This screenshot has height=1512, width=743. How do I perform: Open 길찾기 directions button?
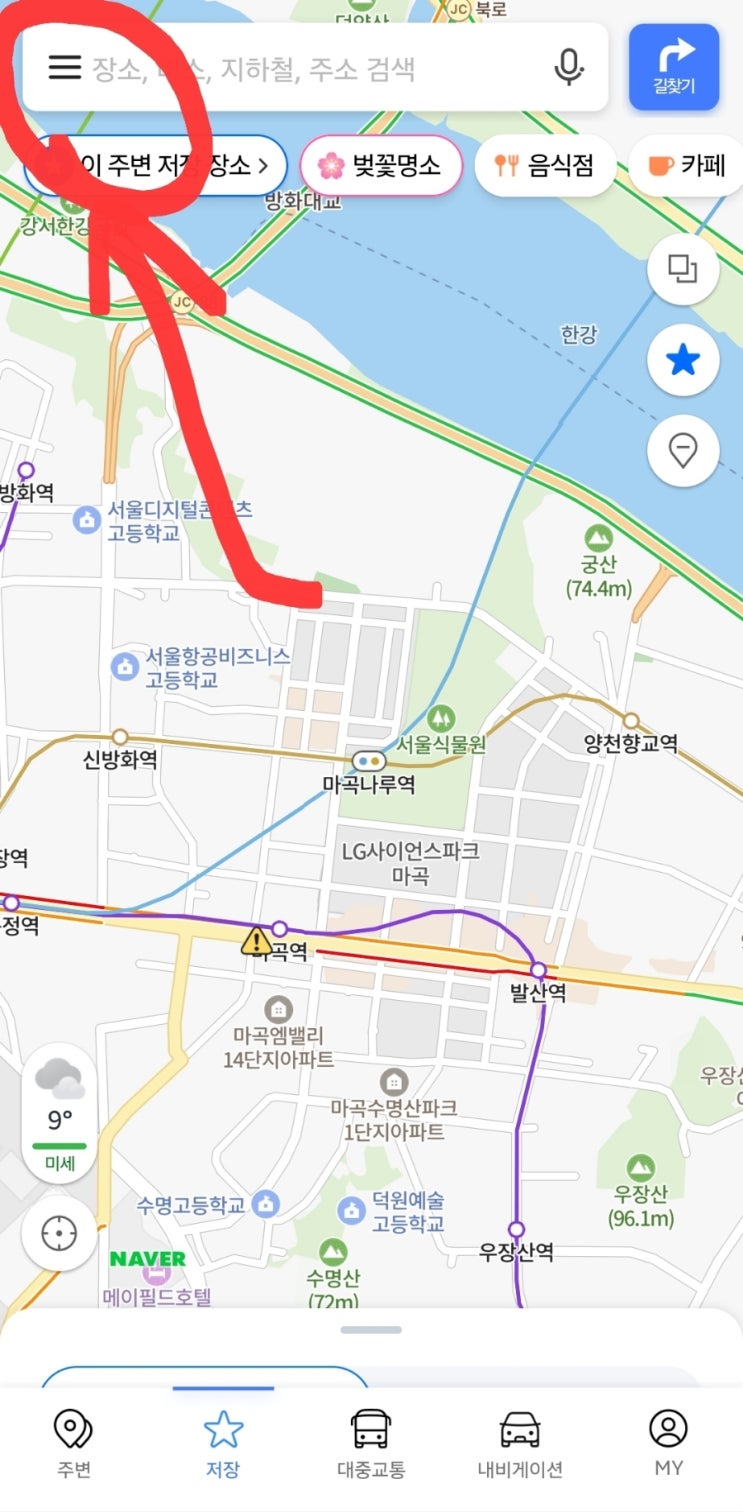click(674, 67)
